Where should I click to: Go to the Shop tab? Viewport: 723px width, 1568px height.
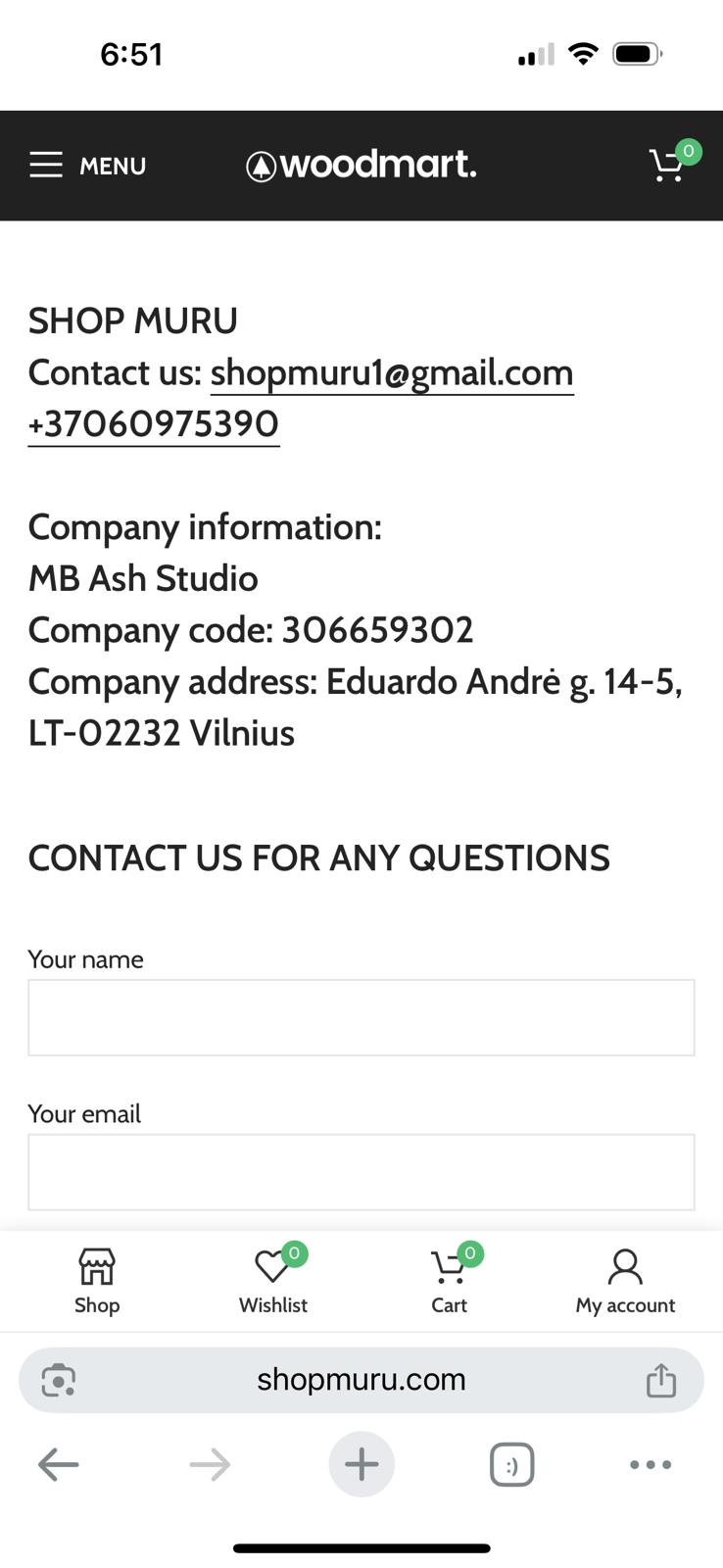tap(97, 1280)
